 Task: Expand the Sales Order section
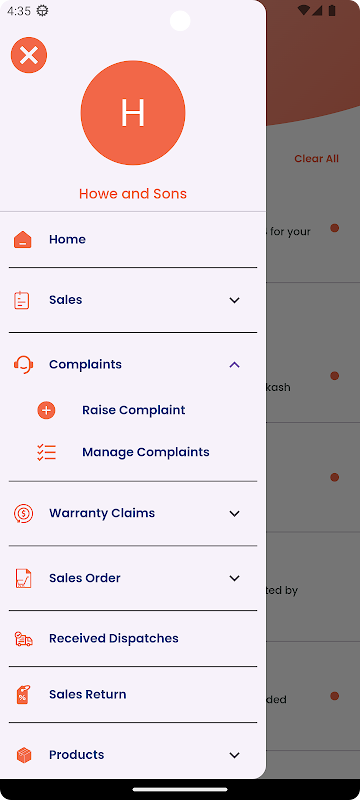133,578
